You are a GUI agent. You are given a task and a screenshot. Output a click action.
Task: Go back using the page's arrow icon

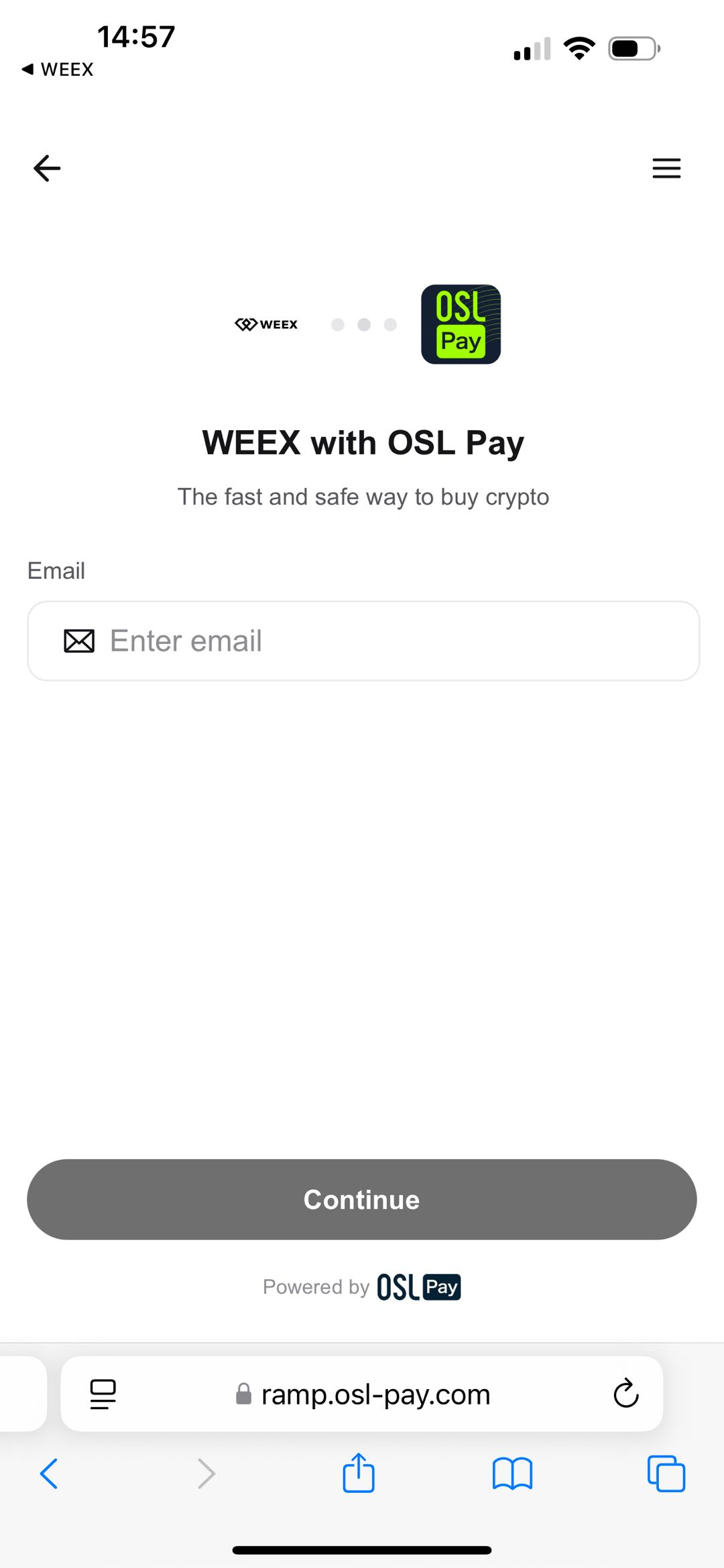[x=47, y=168]
